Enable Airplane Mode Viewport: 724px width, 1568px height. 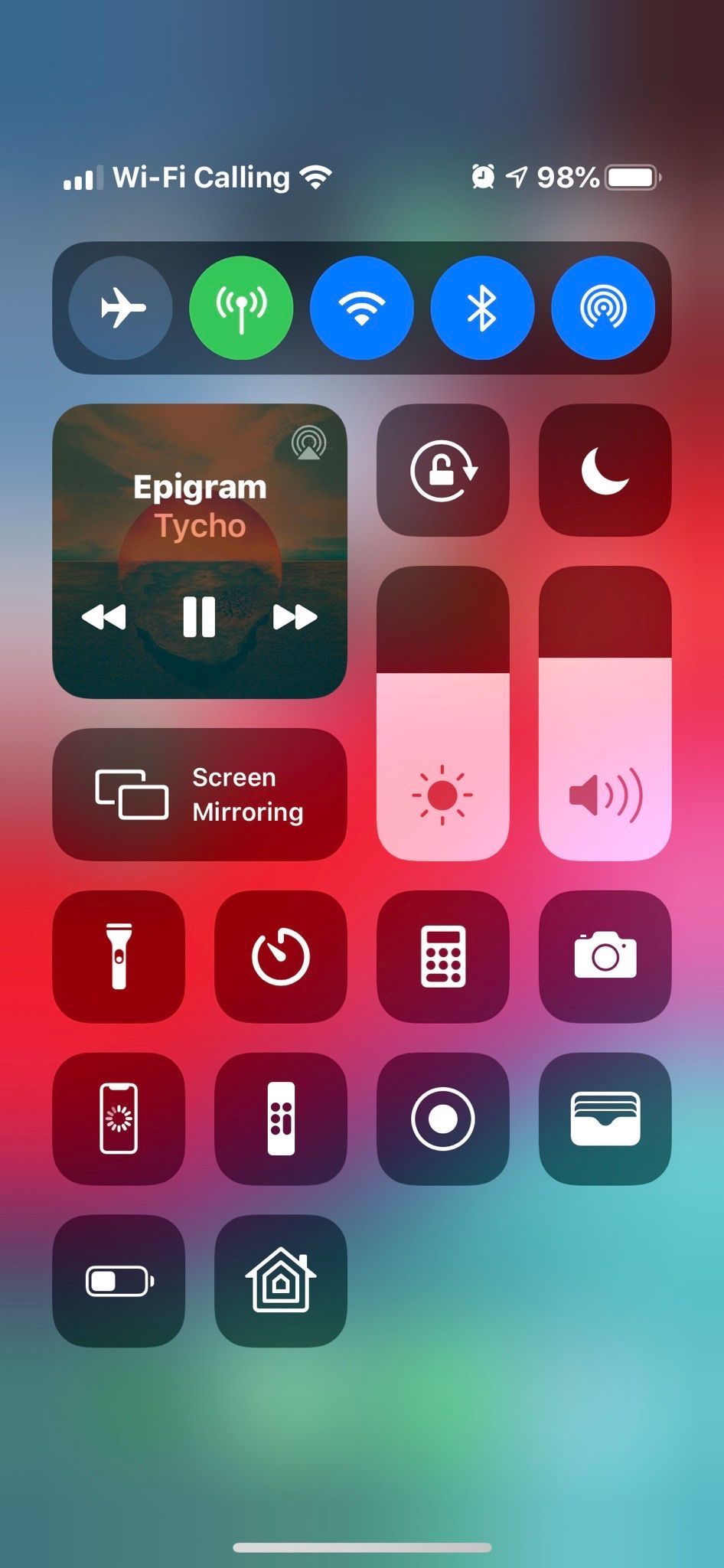tap(120, 308)
